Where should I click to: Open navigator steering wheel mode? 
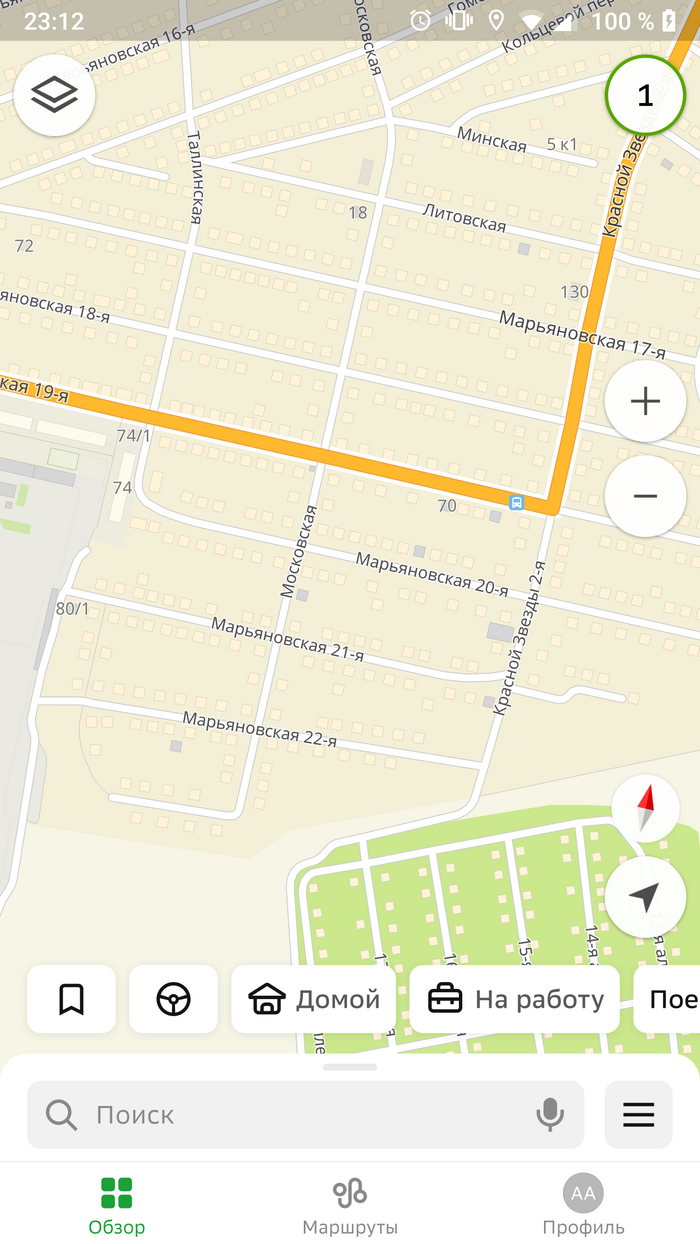[173, 999]
